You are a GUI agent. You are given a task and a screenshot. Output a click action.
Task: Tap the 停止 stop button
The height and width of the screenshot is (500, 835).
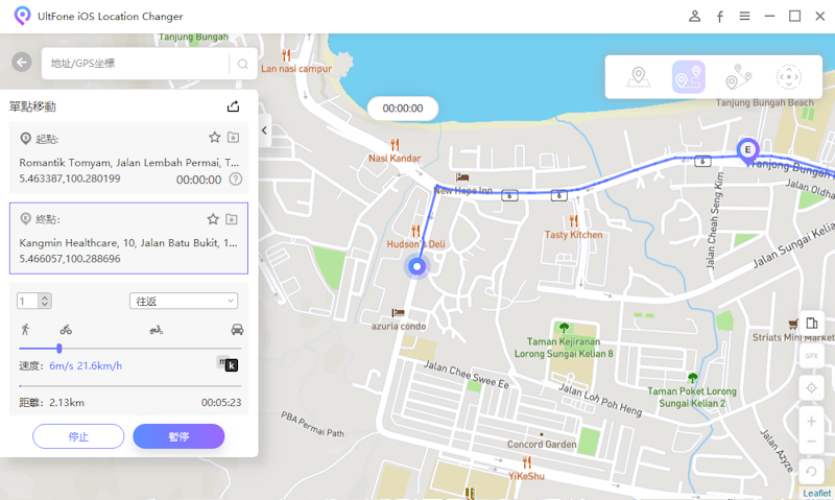coord(78,436)
